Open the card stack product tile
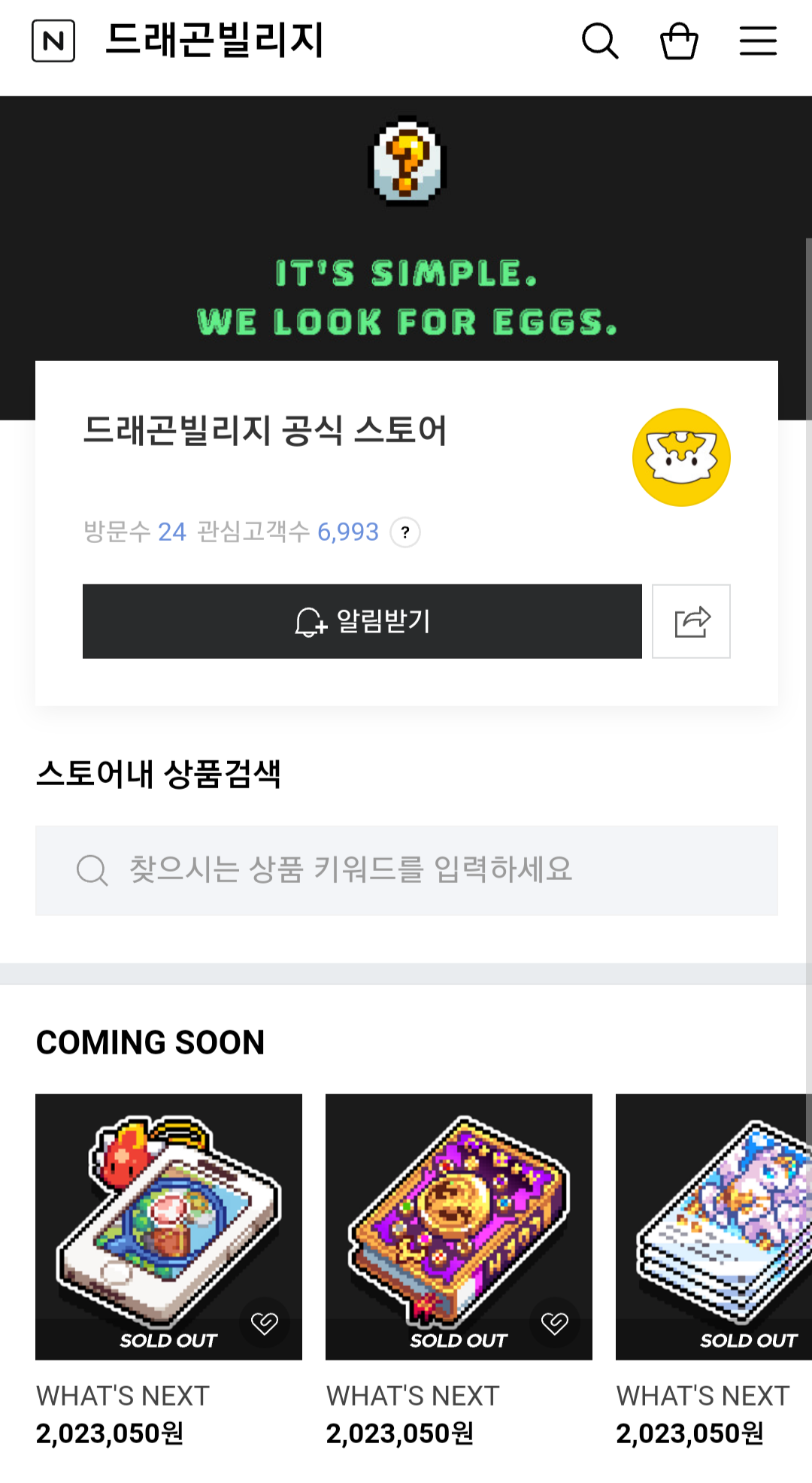 point(714,1226)
